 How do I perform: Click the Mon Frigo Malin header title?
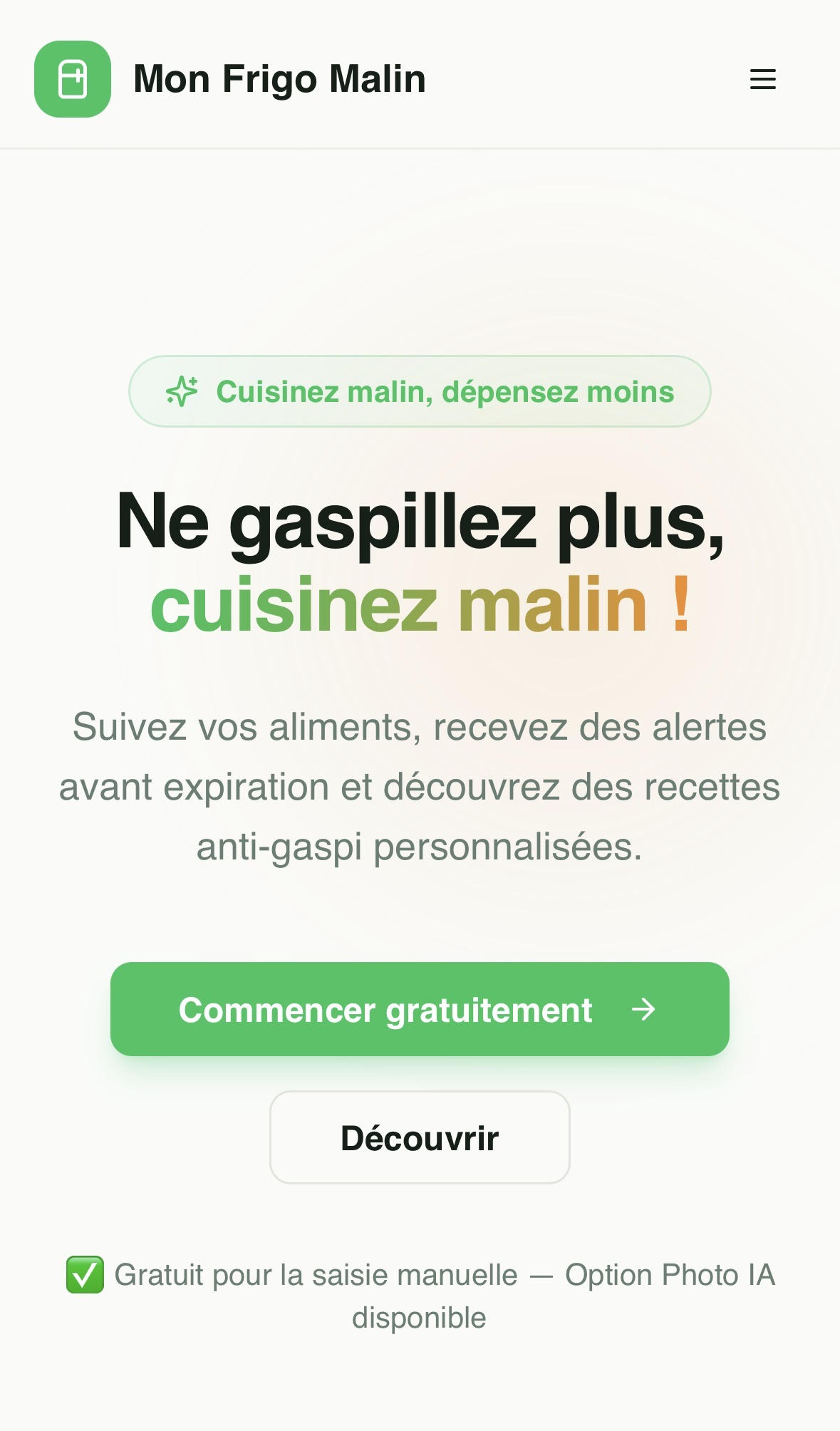(x=280, y=78)
